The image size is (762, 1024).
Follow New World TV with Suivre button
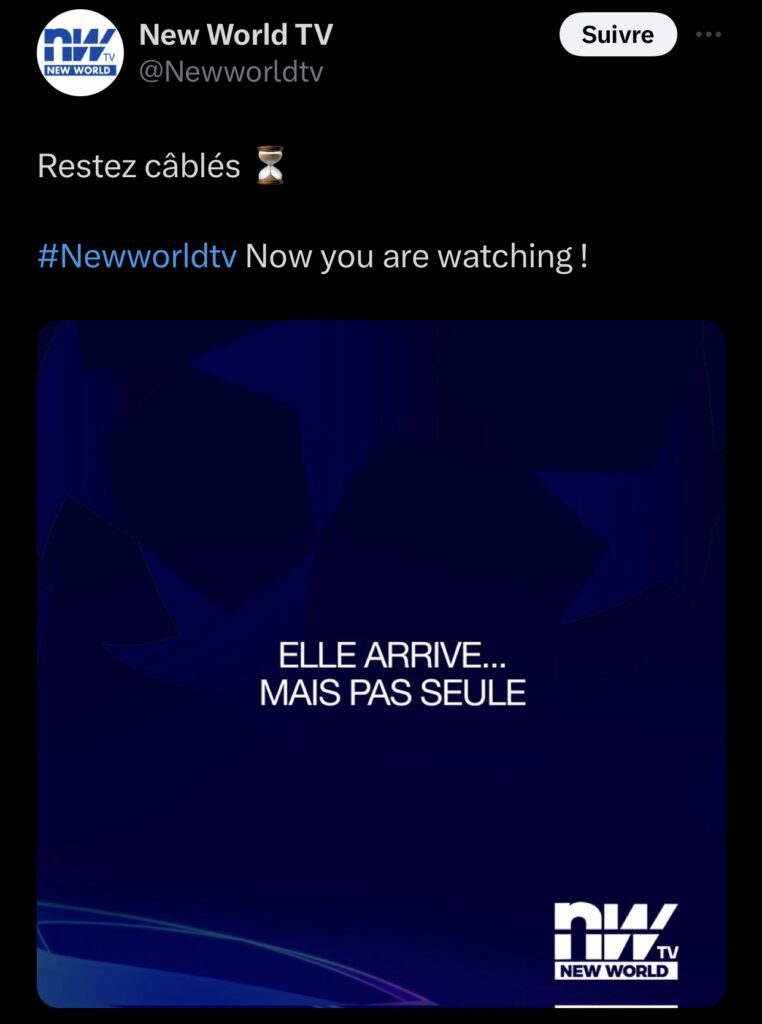[616, 35]
